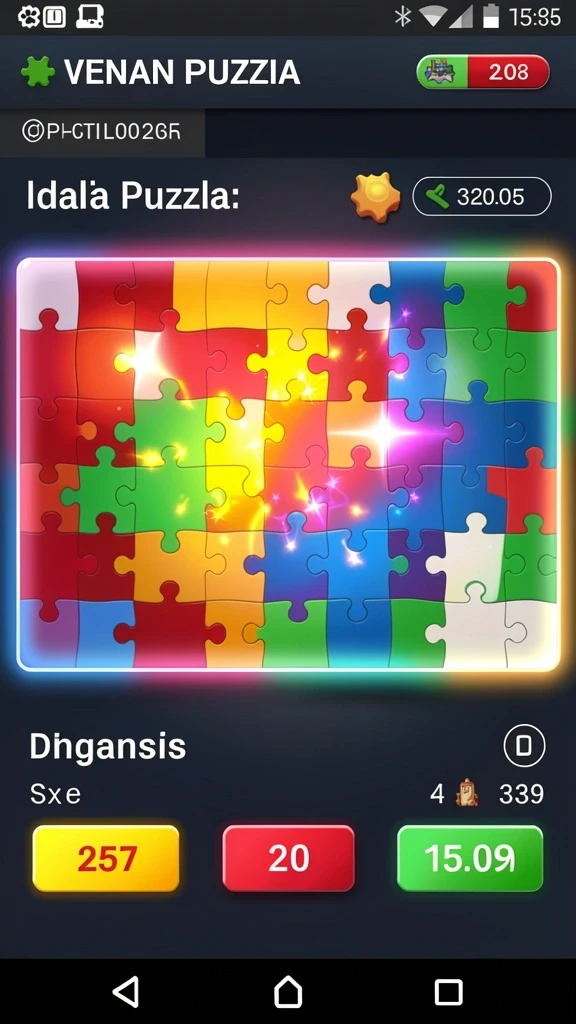Select the PHCTIL0026R tab
This screenshot has height=1024, width=576.
click(103, 133)
